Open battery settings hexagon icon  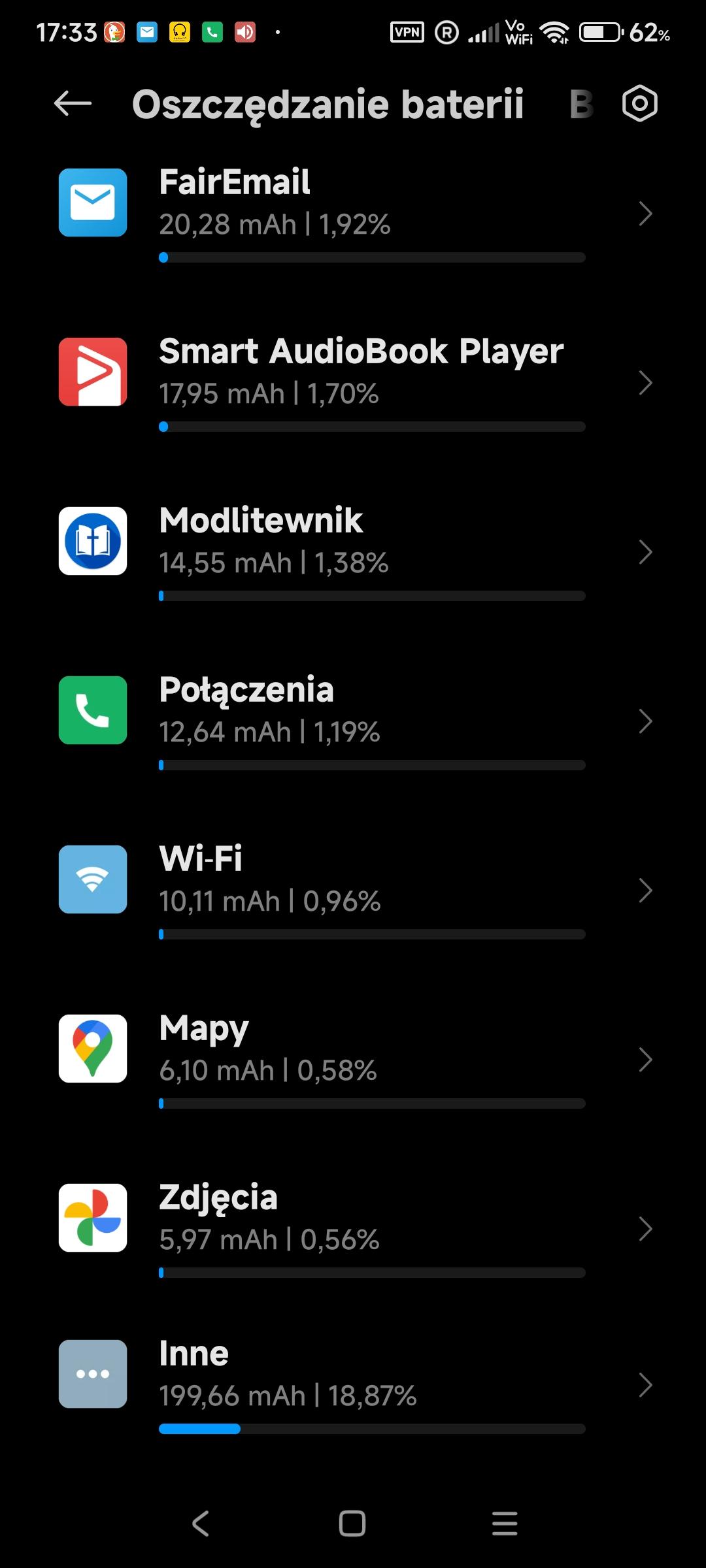tap(639, 103)
